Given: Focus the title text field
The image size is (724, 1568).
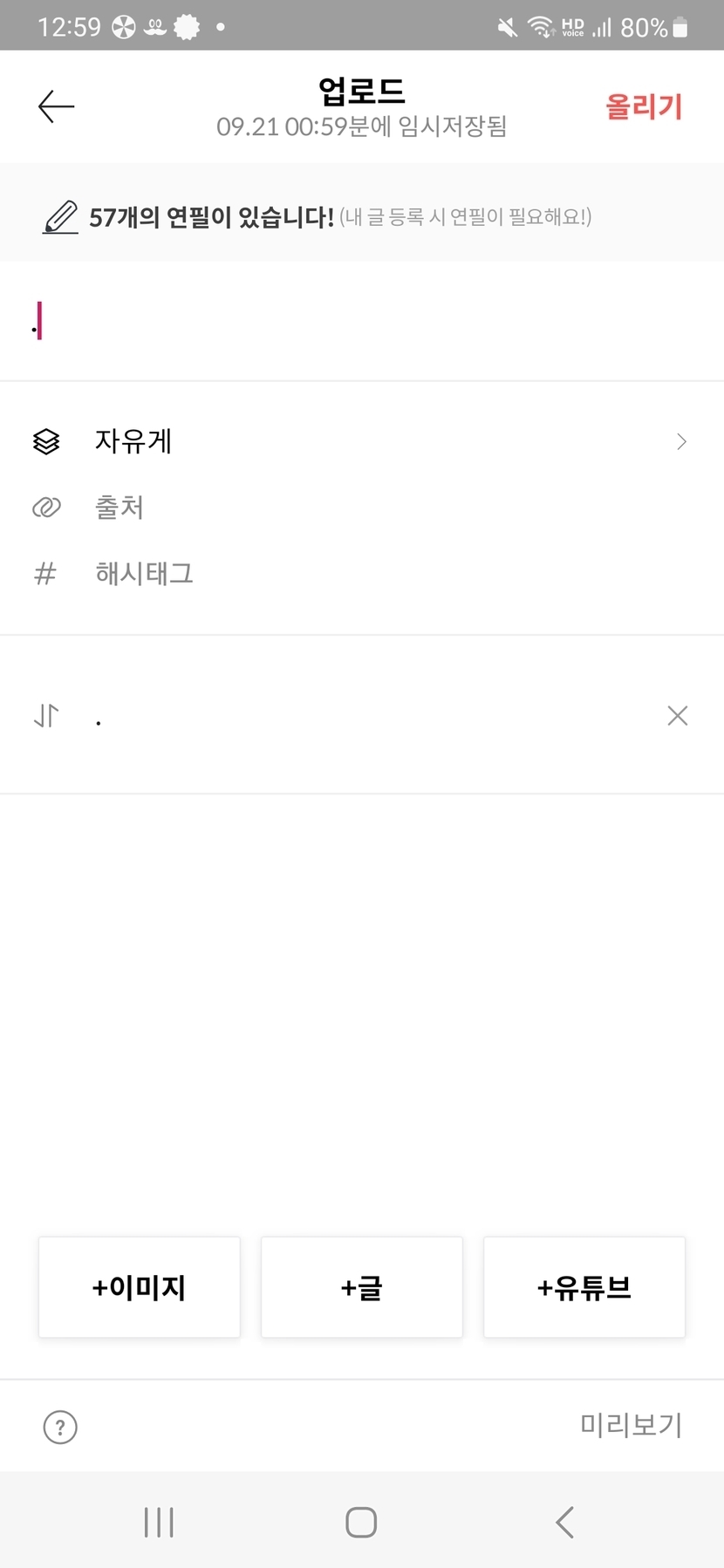Looking at the screenshot, I should (x=362, y=321).
